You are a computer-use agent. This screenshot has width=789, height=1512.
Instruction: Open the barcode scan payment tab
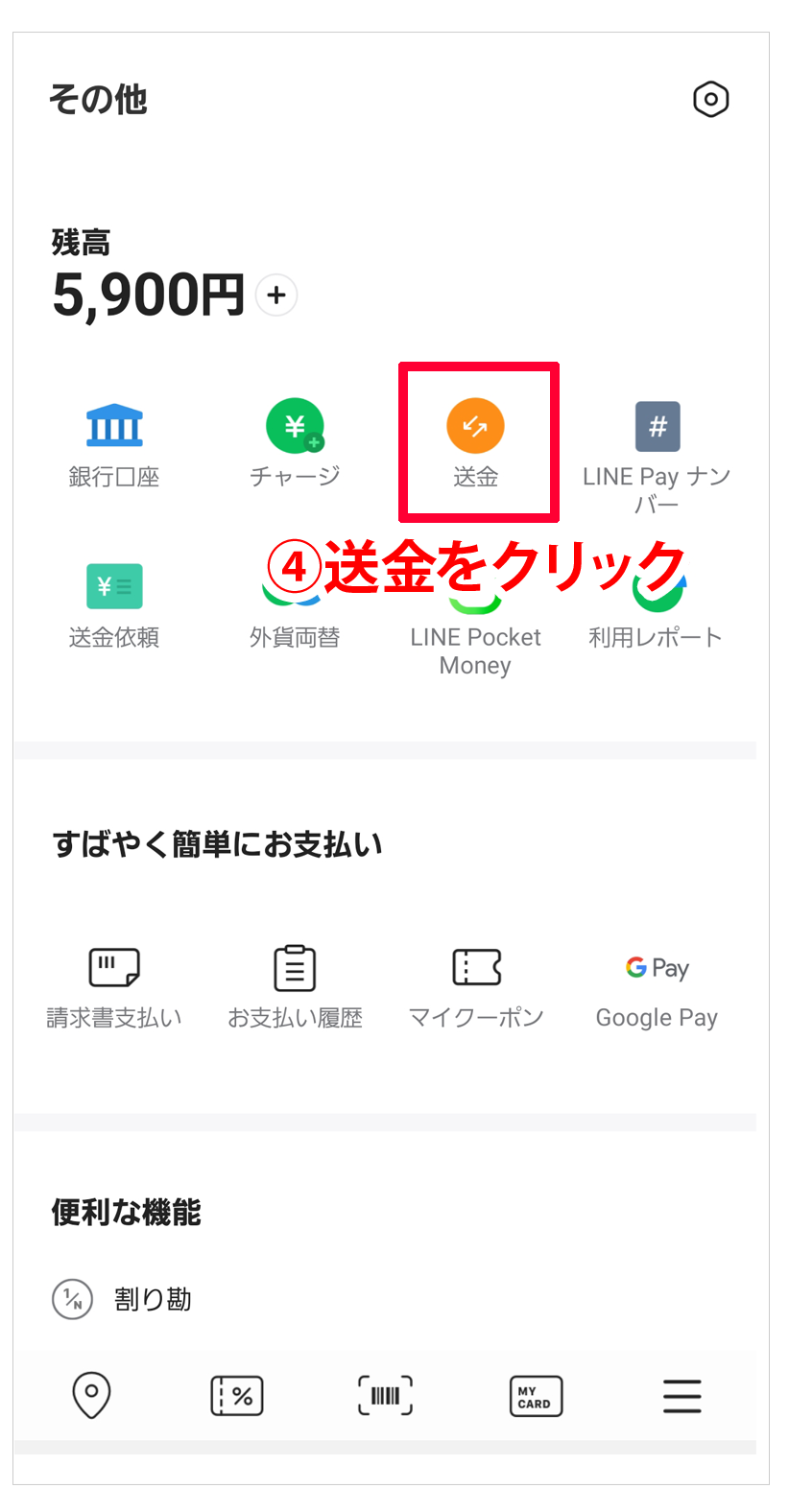click(386, 1396)
